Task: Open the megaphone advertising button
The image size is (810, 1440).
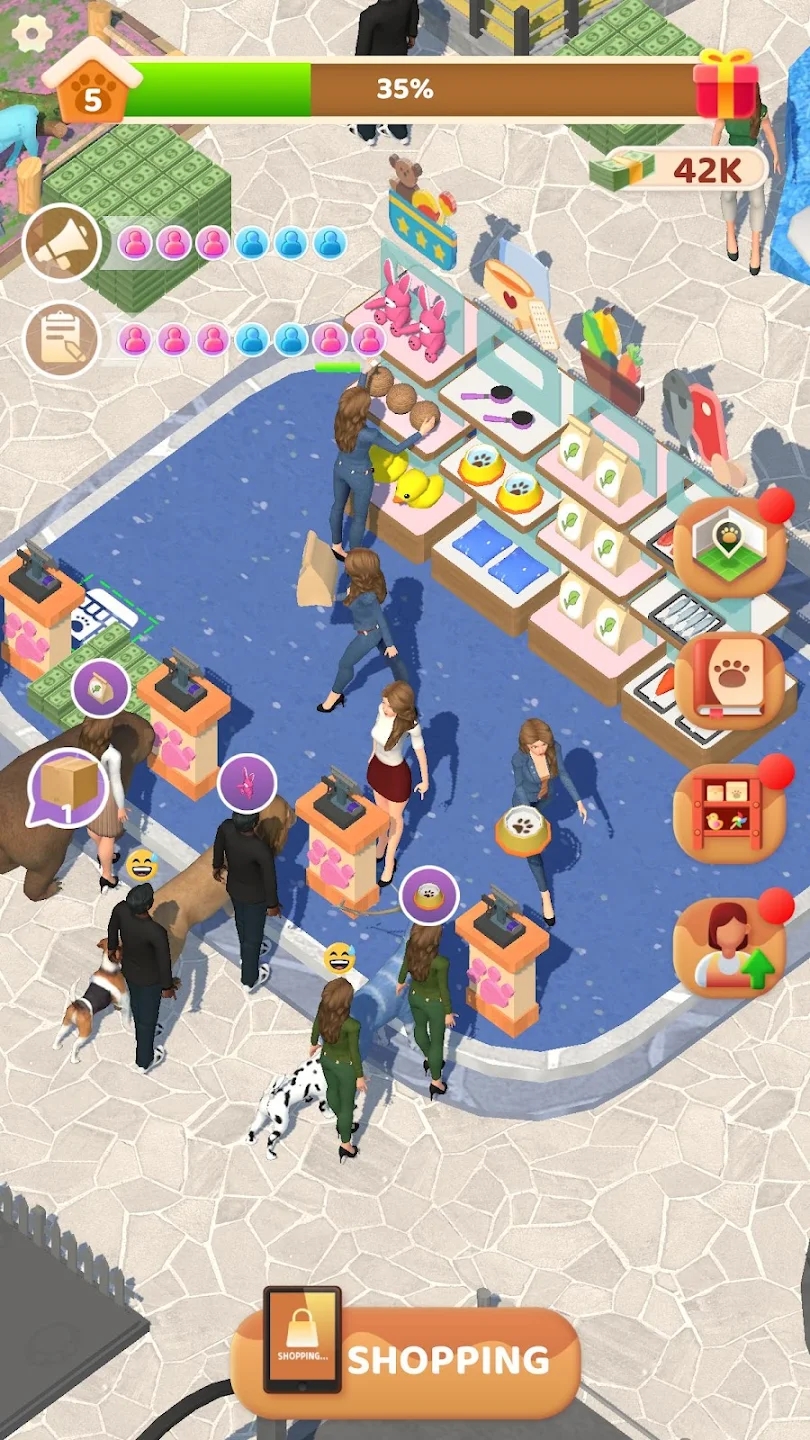Action: click(x=61, y=243)
